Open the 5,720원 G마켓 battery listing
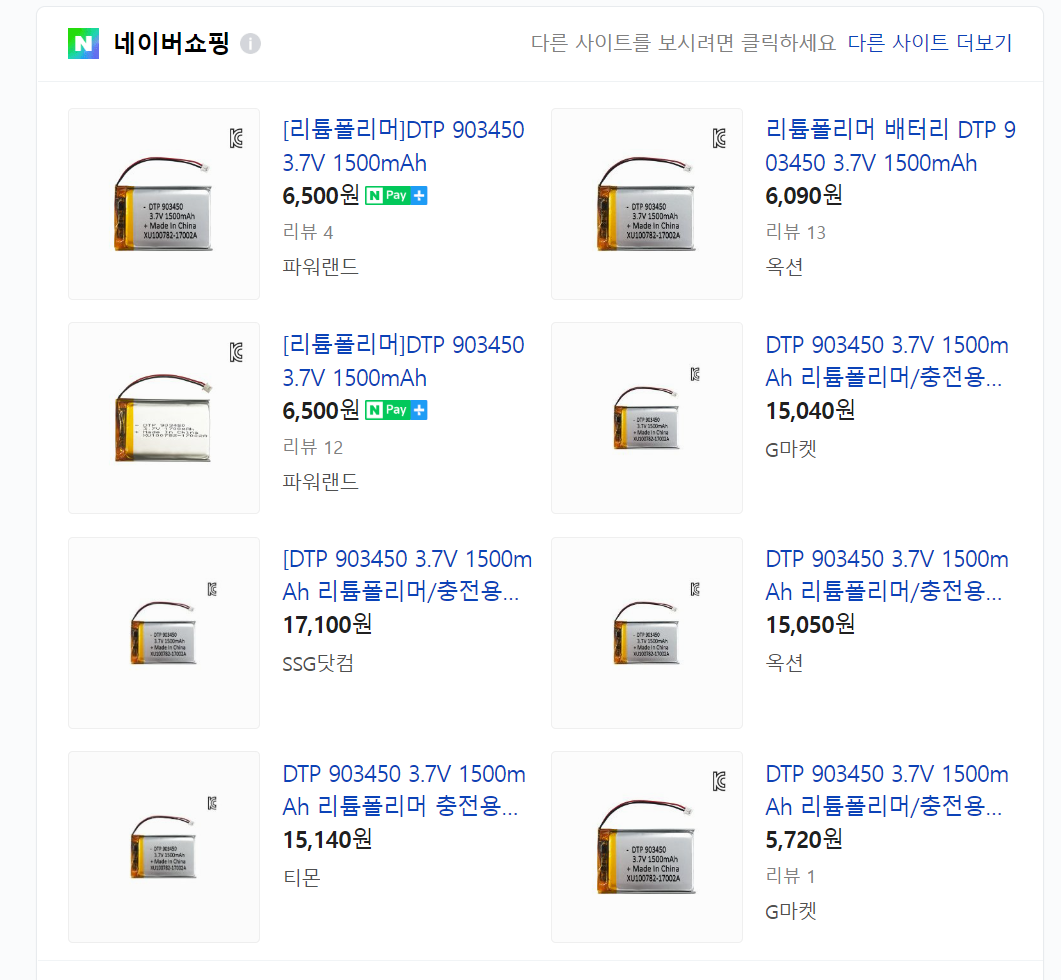This screenshot has height=980, width=1061. (886, 790)
